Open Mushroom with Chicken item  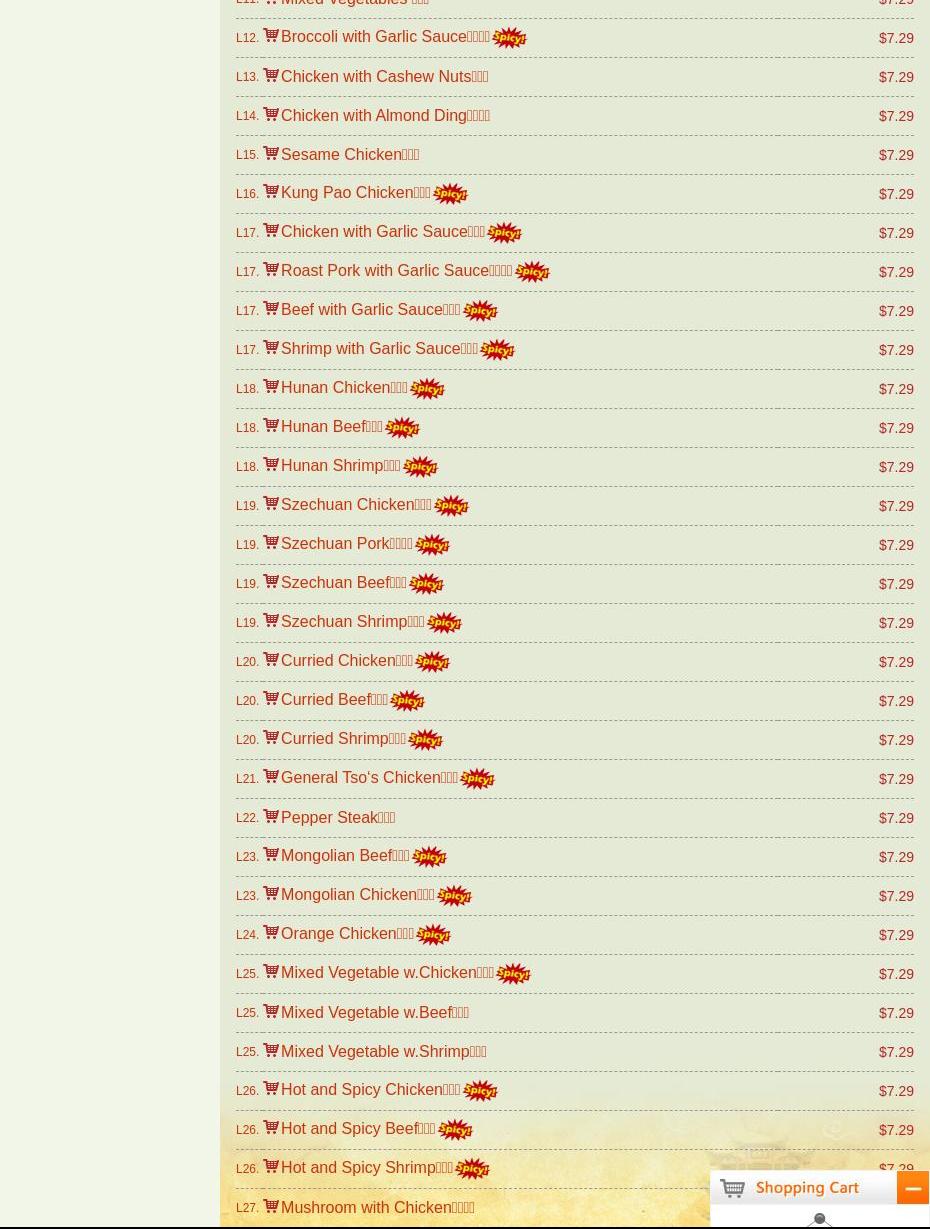pyautogui.click(x=377, y=1208)
